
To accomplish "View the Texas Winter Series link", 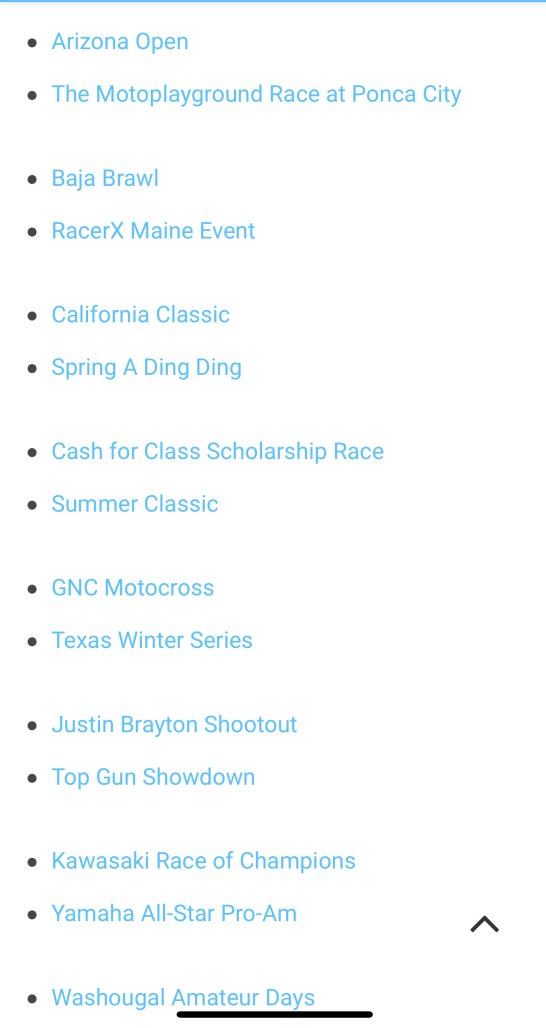I will [152, 641].
